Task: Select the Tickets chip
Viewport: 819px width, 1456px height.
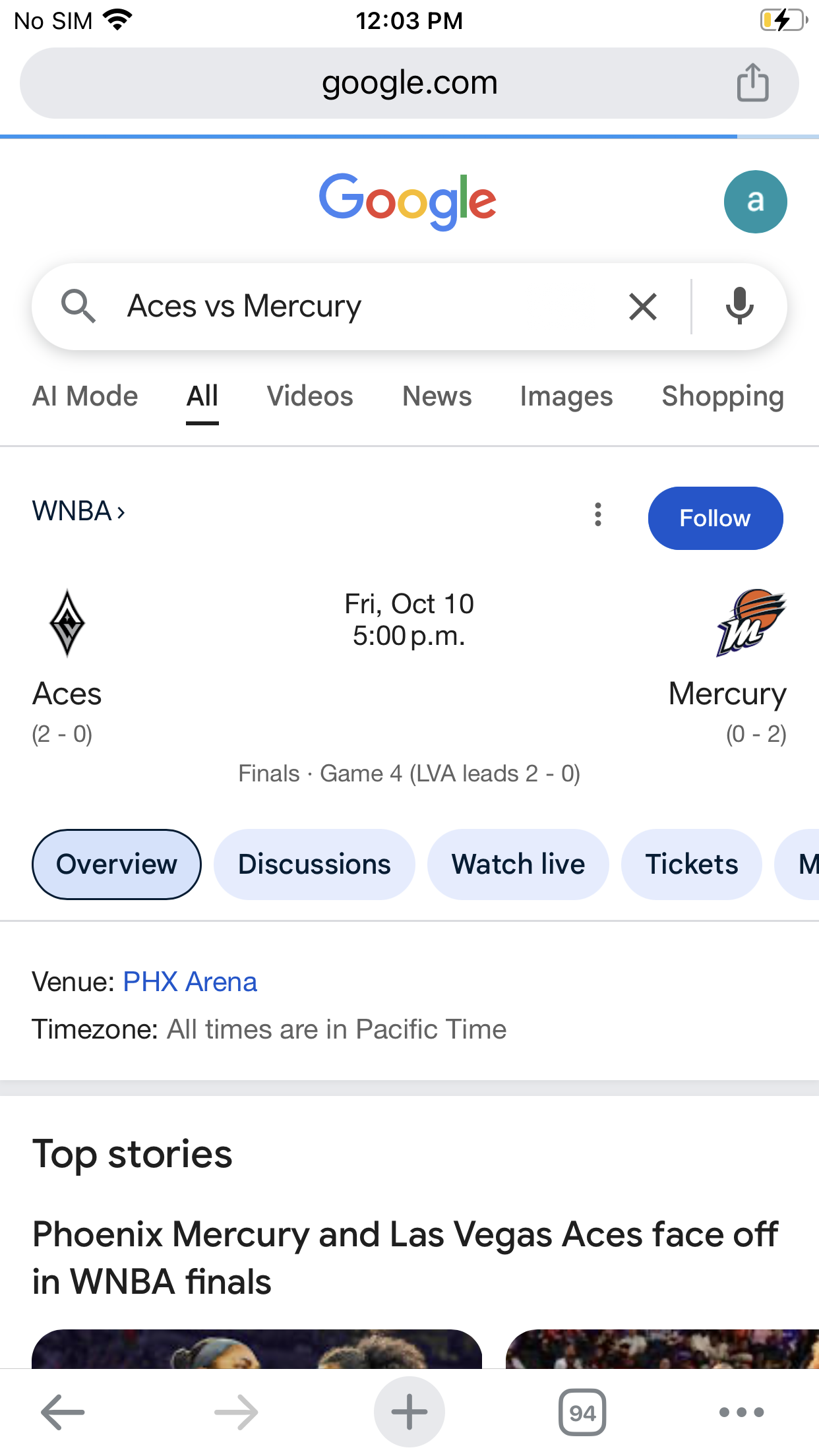Action: point(692,864)
